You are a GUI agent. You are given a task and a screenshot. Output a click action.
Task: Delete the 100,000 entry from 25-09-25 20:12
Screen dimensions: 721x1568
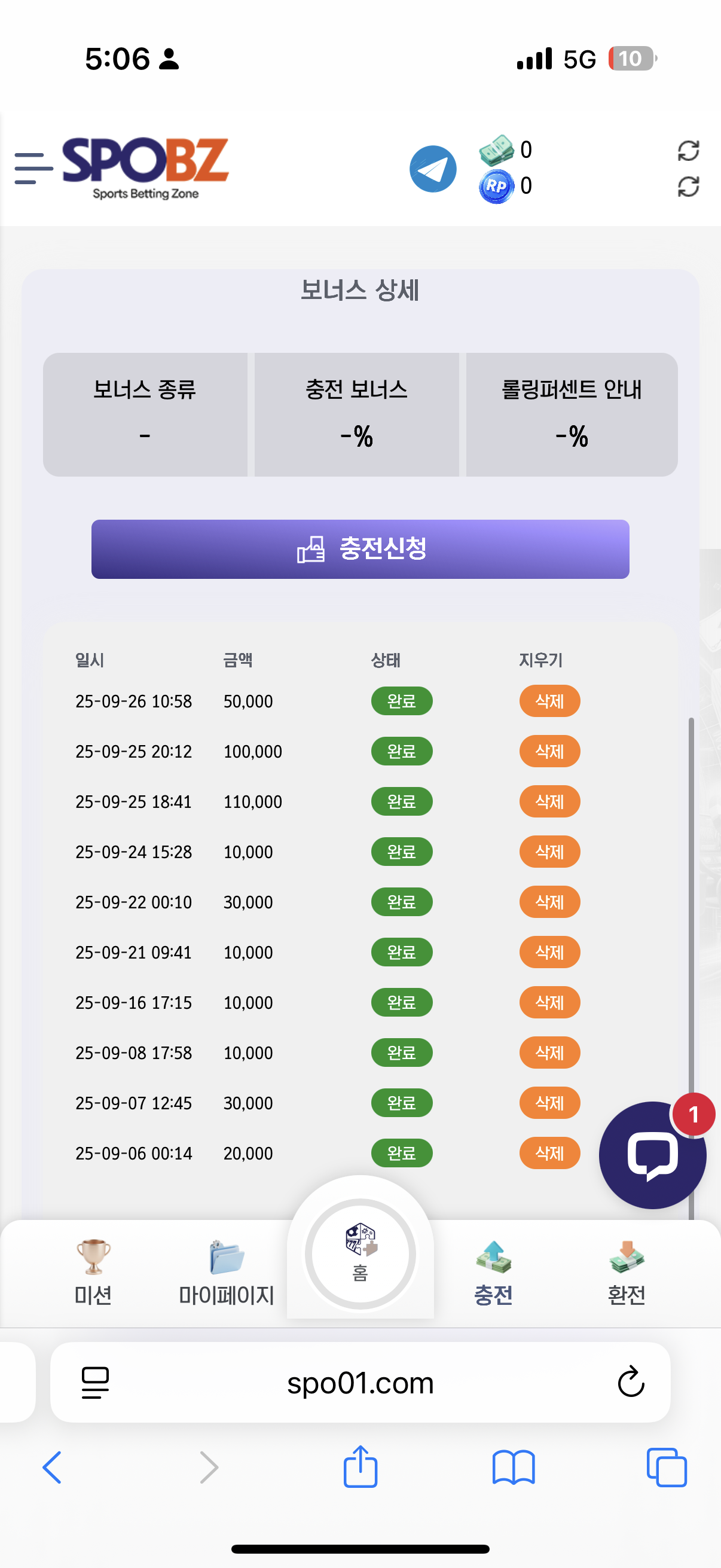coord(549,751)
